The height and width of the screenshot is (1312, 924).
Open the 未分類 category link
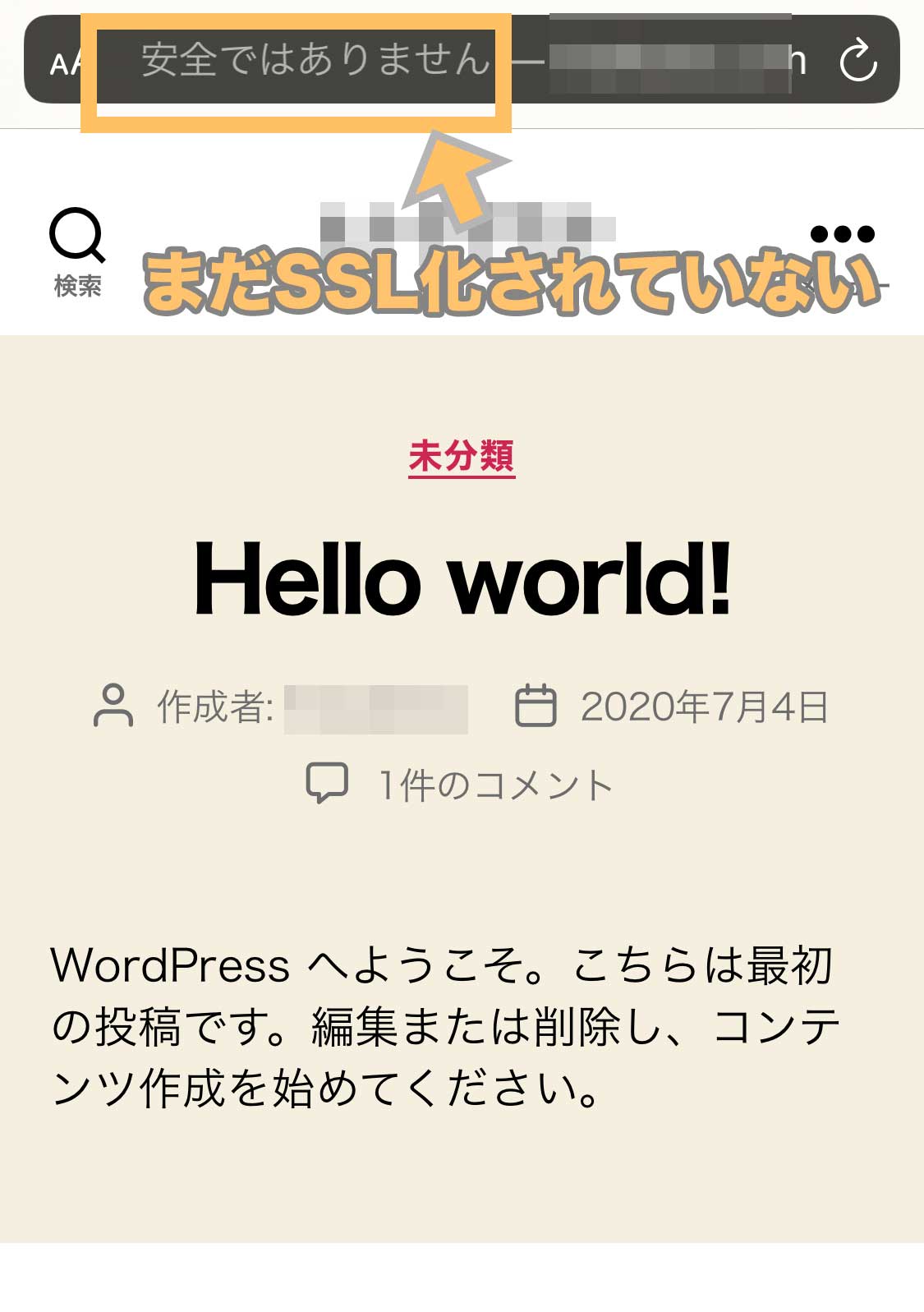[x=462, y=455]
